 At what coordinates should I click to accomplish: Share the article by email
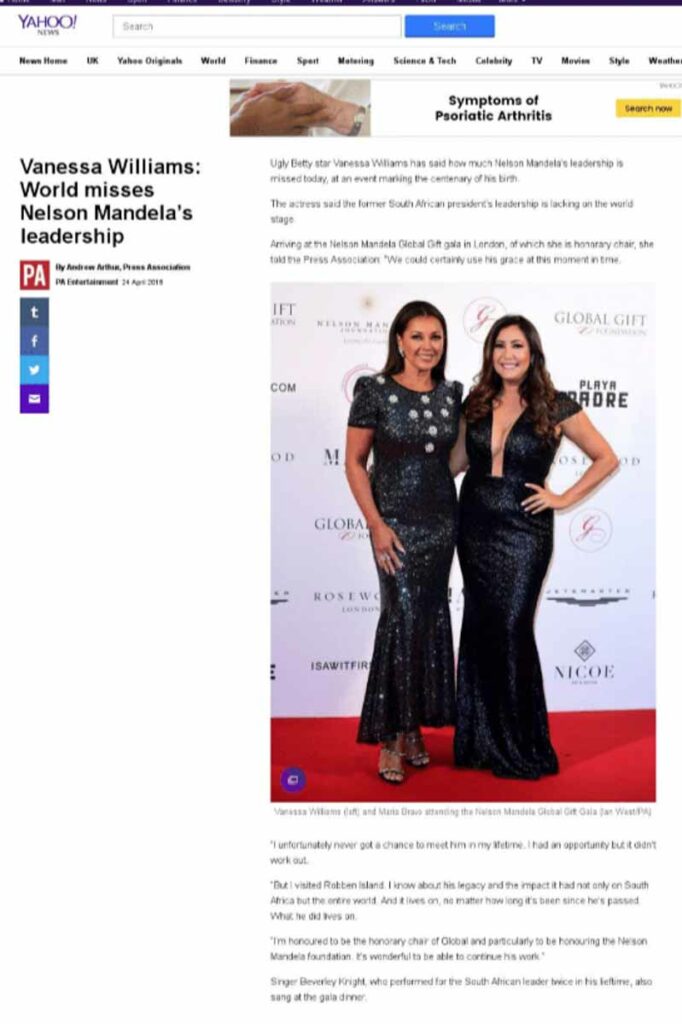point(34,399)
